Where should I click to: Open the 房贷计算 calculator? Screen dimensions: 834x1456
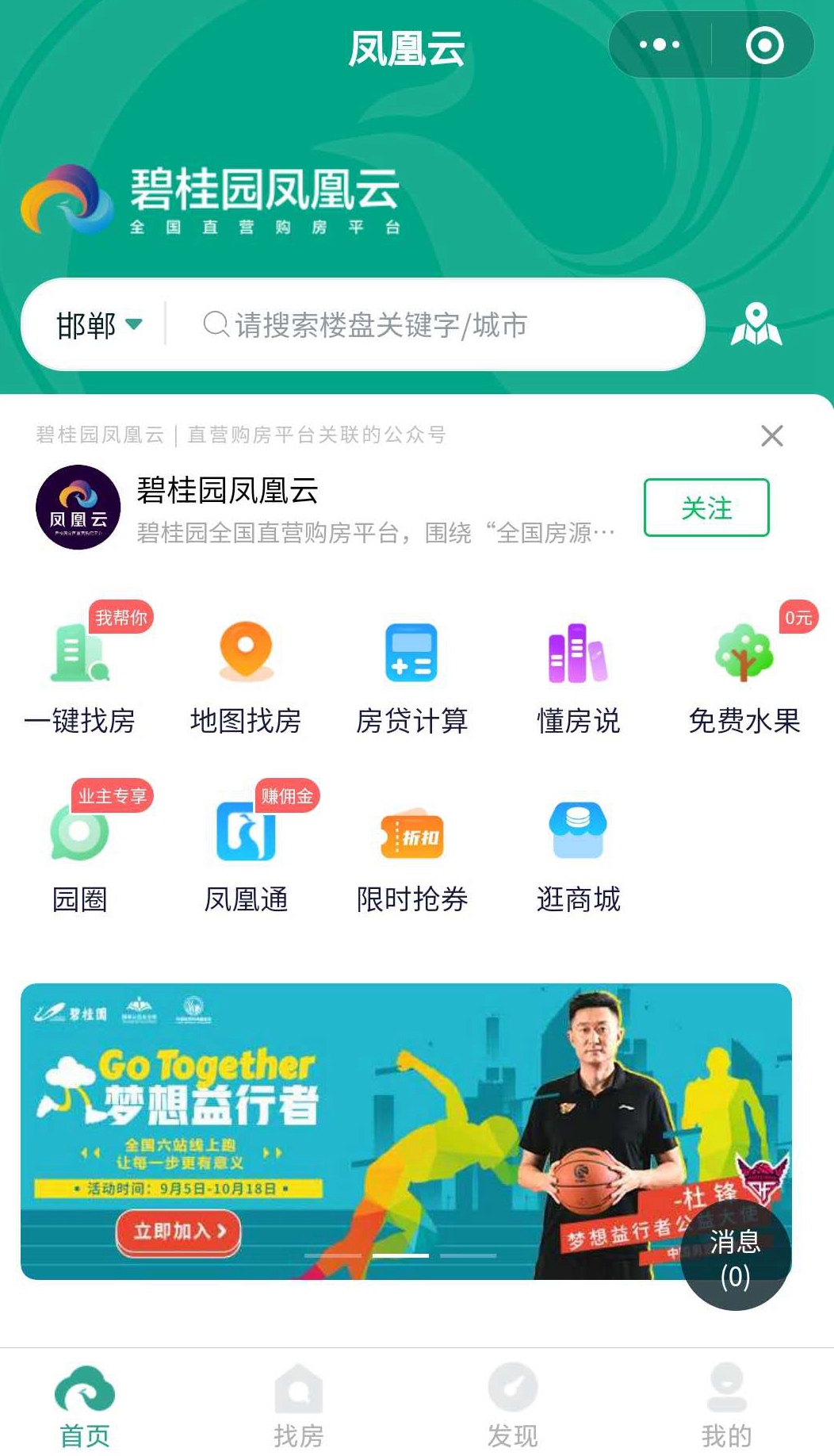(411, 676)
